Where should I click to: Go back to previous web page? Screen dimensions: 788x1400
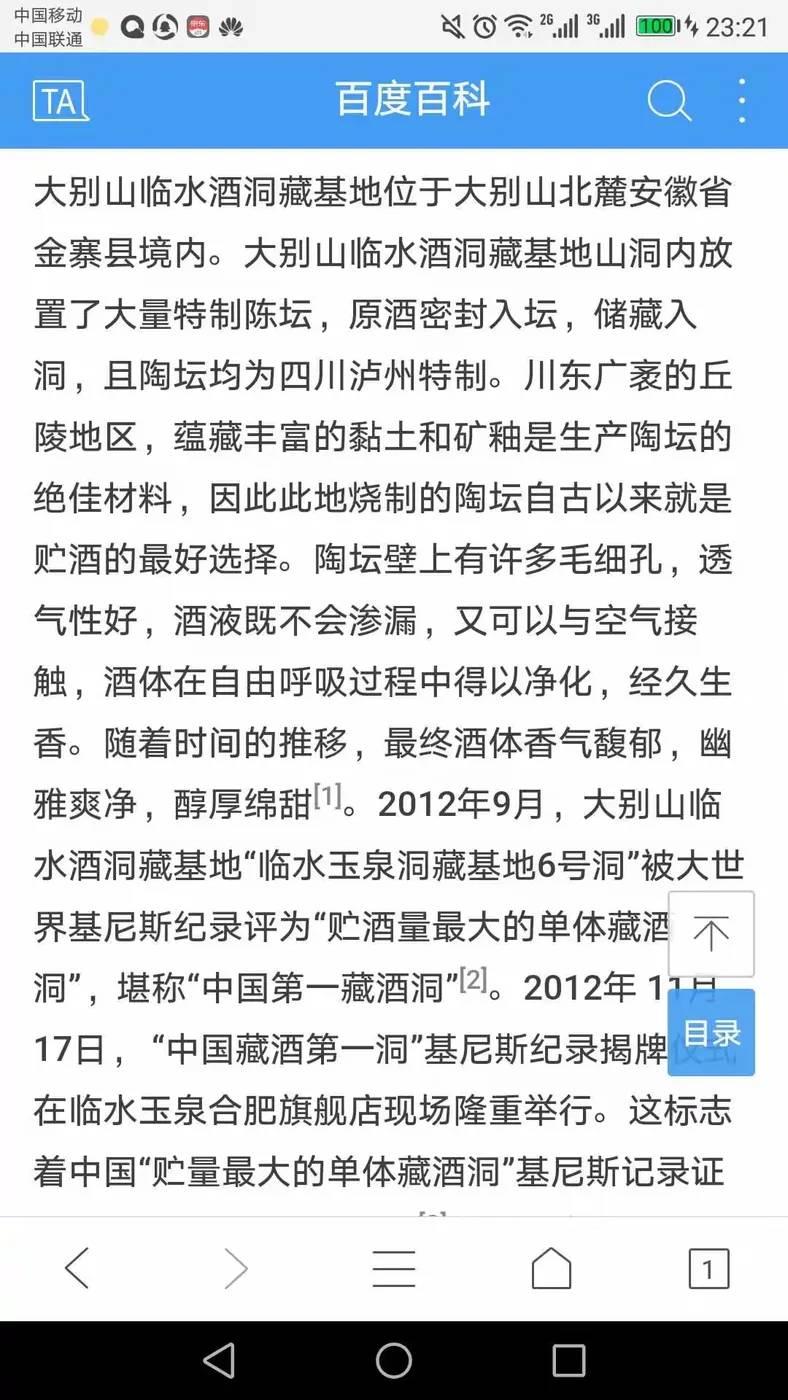coord(77,1269)
